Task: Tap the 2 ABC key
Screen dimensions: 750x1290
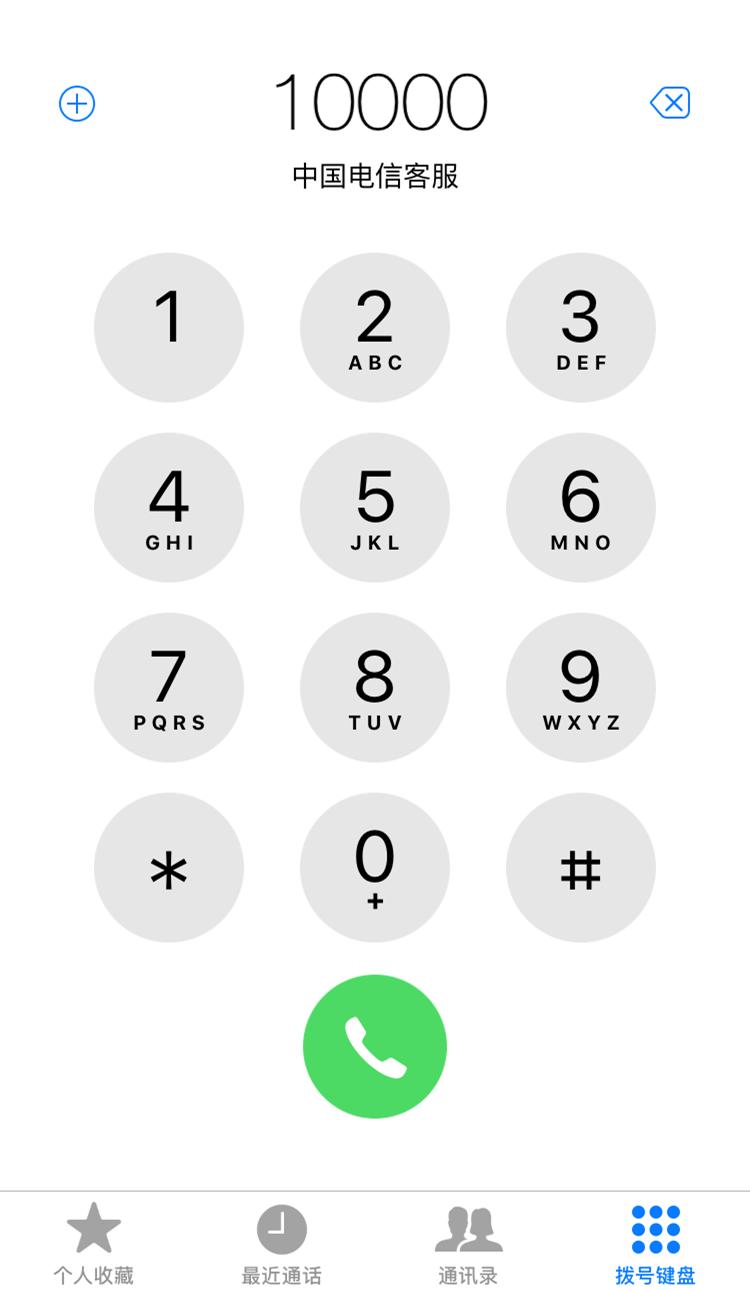Action: pyautogui.click(x=375, y=328)
